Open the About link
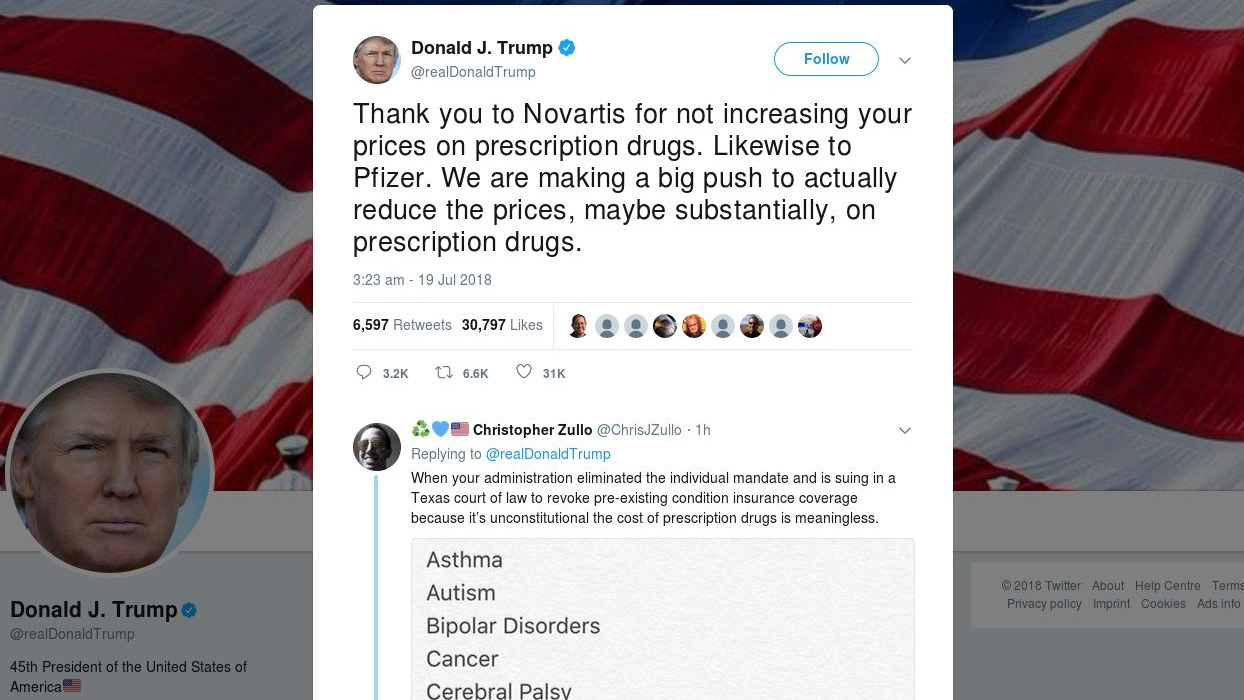The image size is (1244, 700). 1107,586
